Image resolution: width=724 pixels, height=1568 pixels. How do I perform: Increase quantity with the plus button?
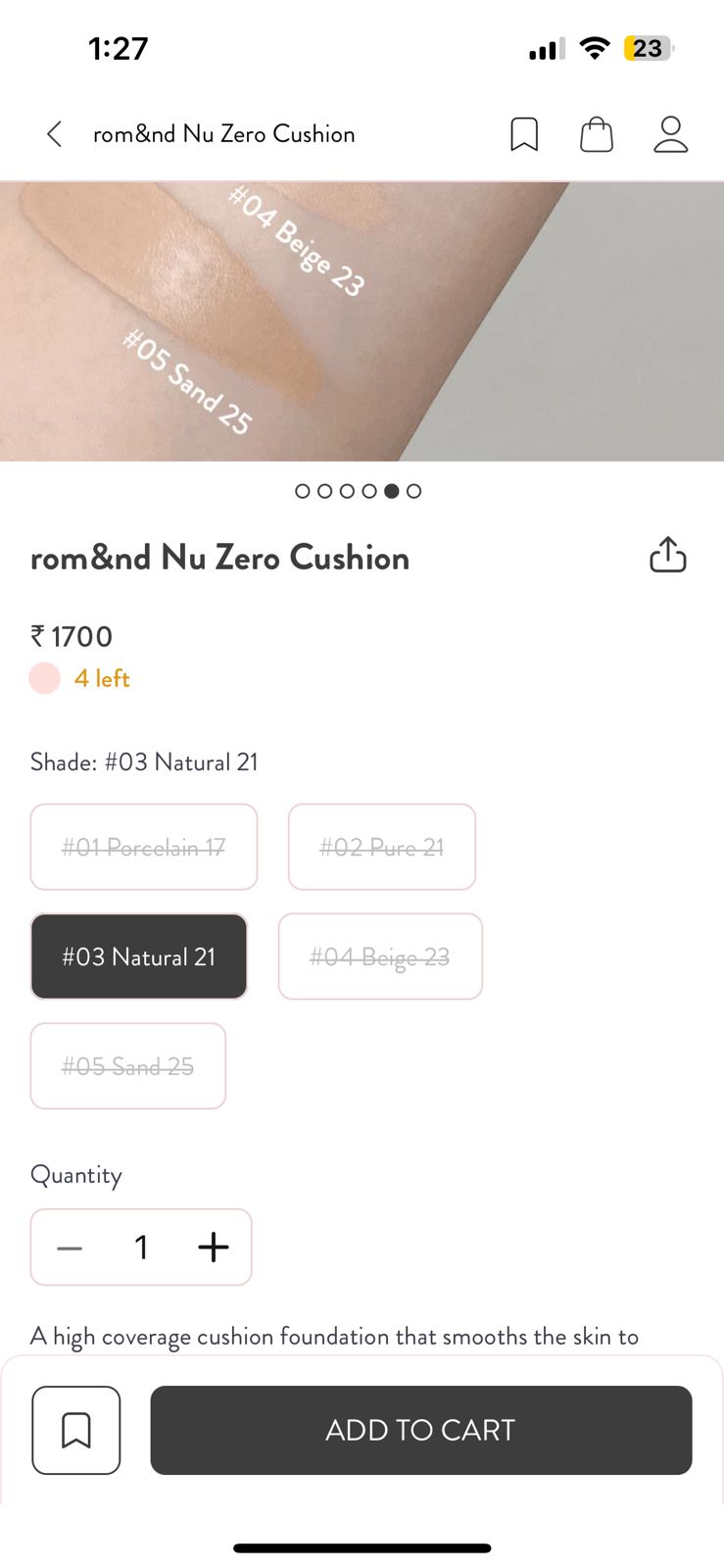point(213,1248)
